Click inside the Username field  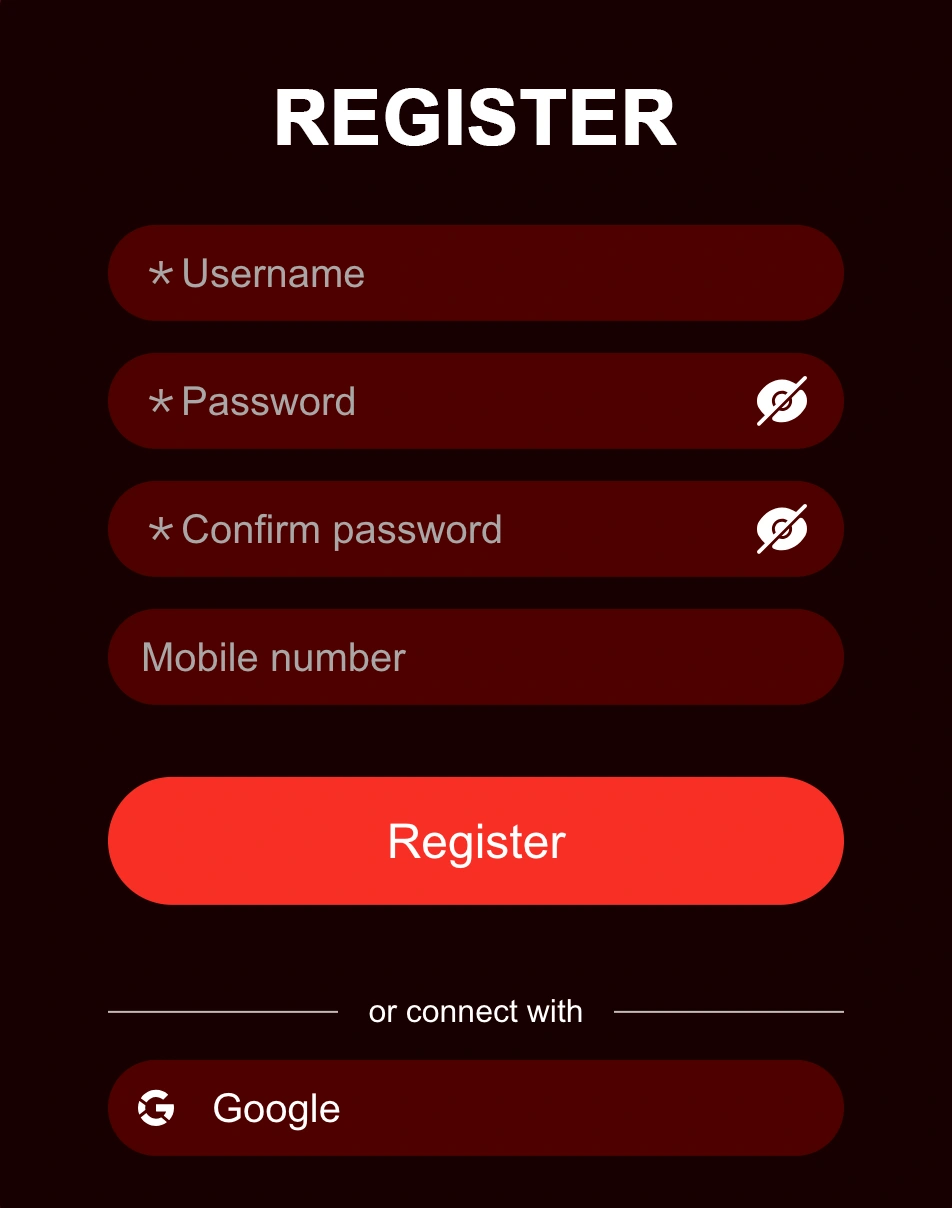476,273
